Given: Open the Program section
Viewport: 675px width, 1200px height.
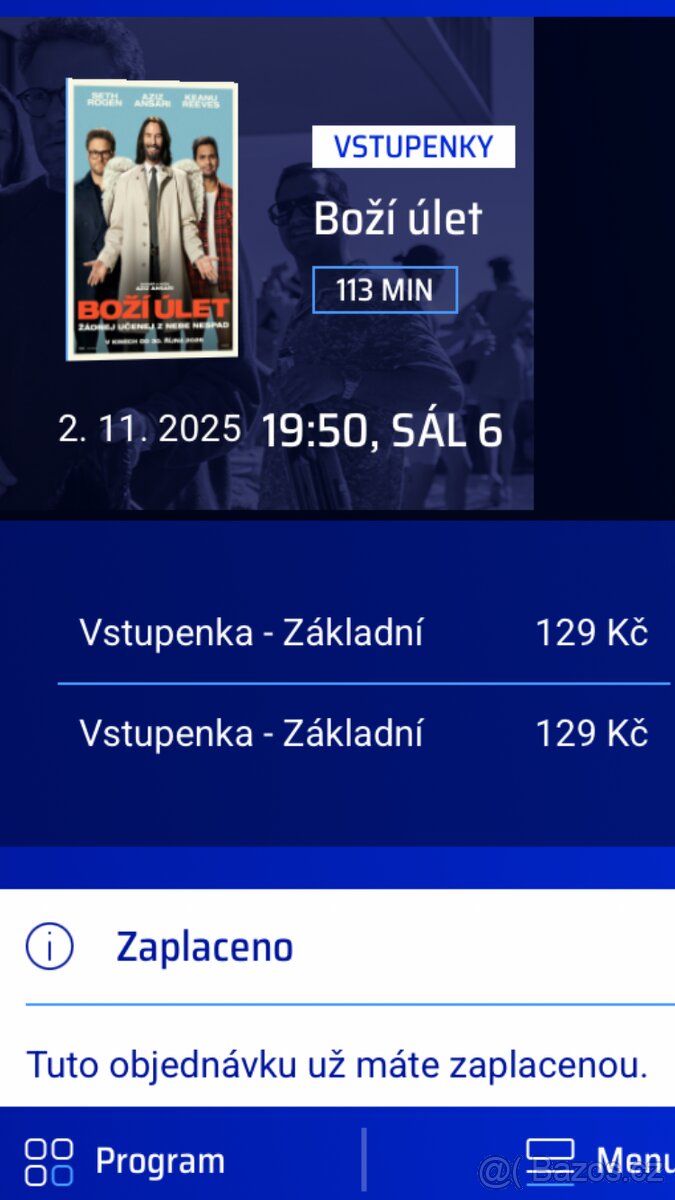Looking at the screenshot, I should [x=125, y=1161].
